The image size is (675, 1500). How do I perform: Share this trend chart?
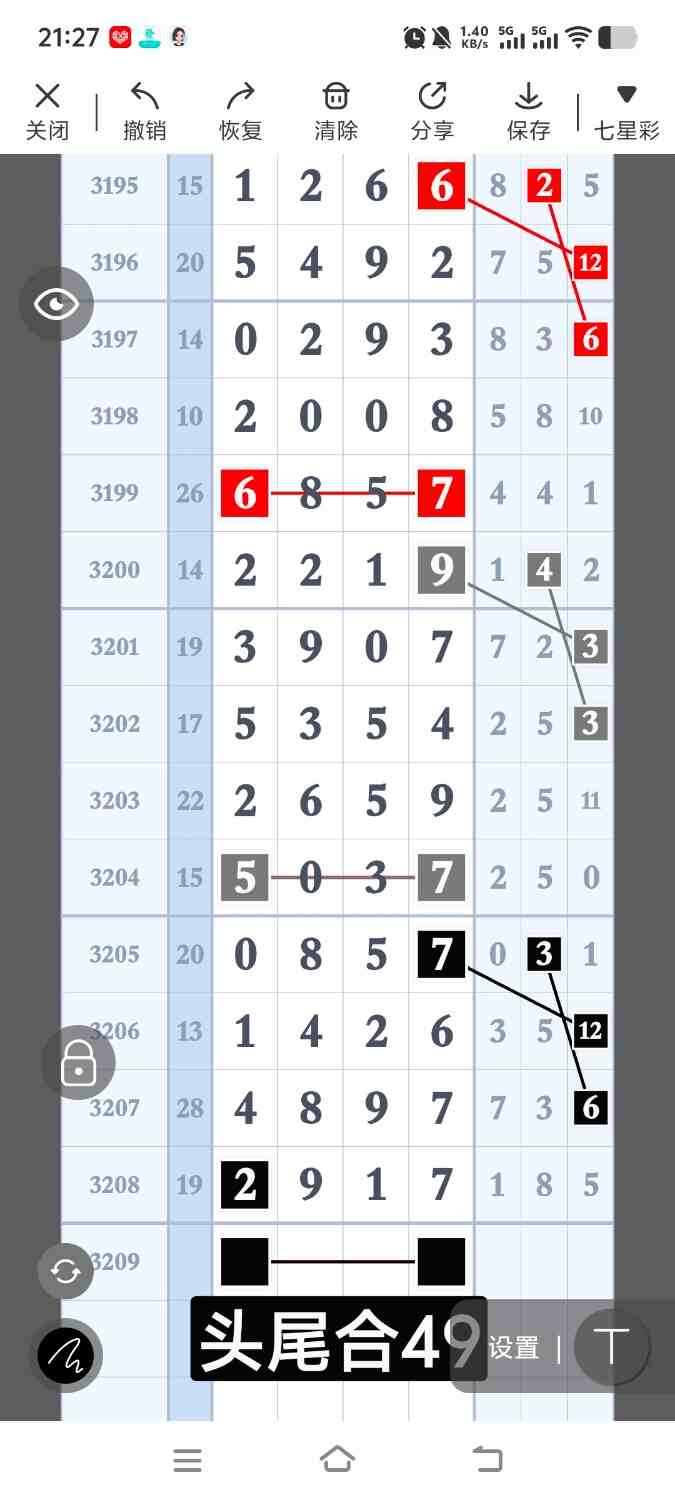(x=432, y=110)
